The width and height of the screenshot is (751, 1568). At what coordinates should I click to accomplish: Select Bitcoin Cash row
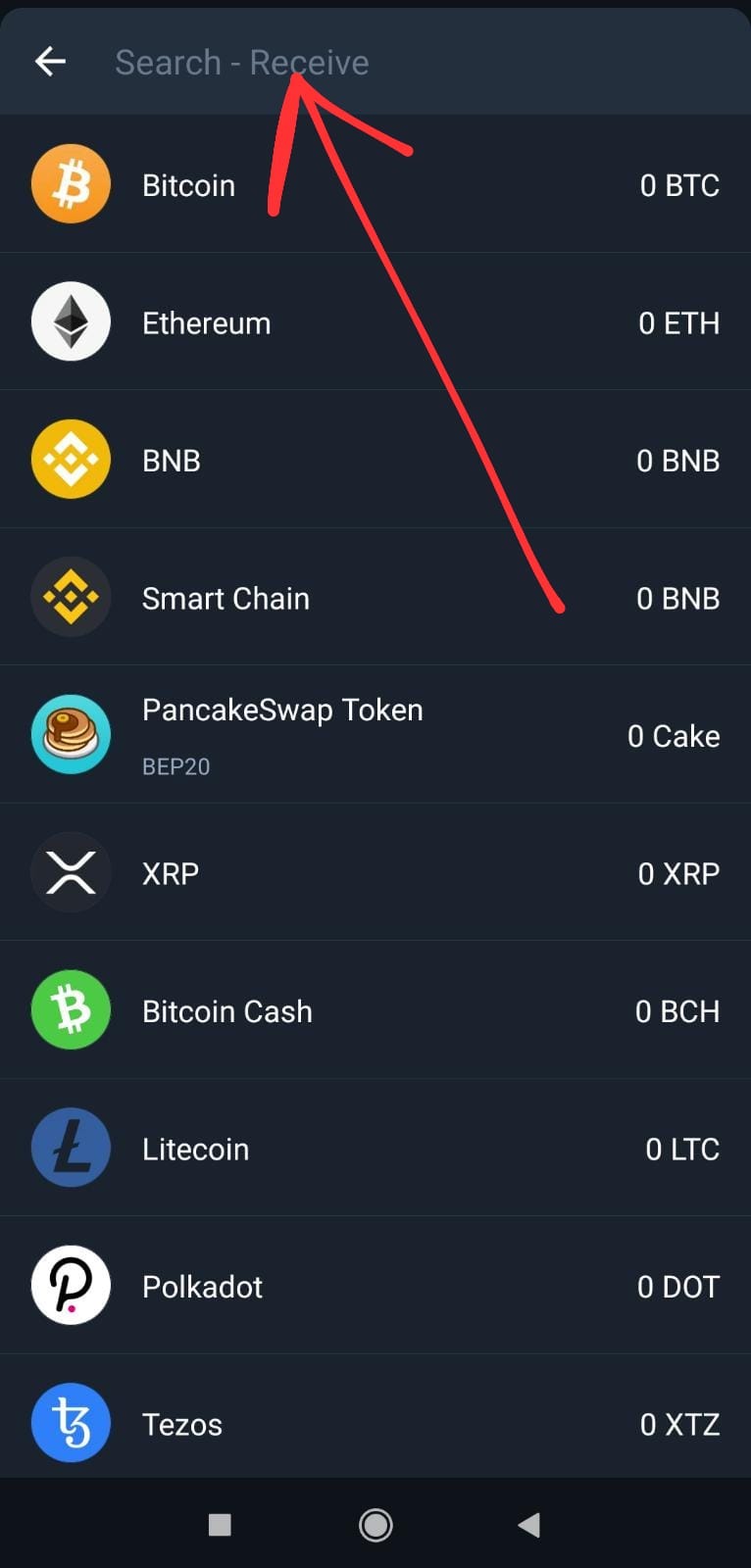(375, 1010)
